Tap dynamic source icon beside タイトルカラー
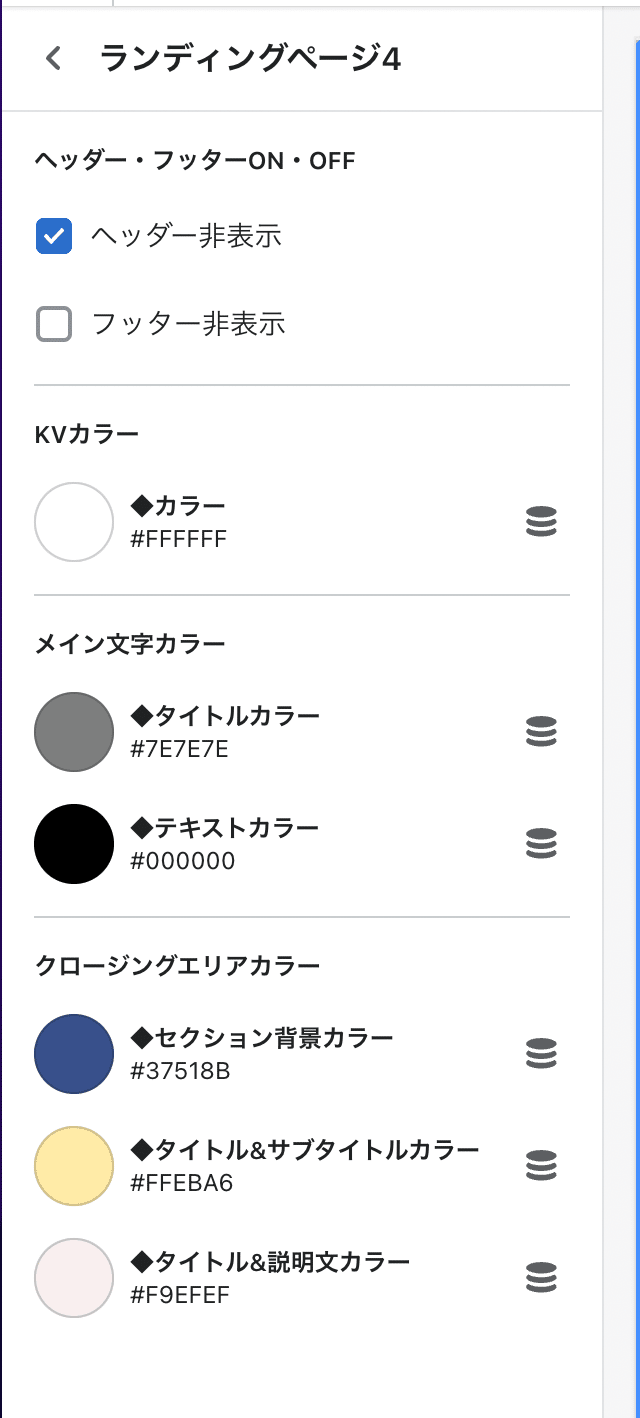Screen dimensions: 640x1418 [x=541, y=732]
